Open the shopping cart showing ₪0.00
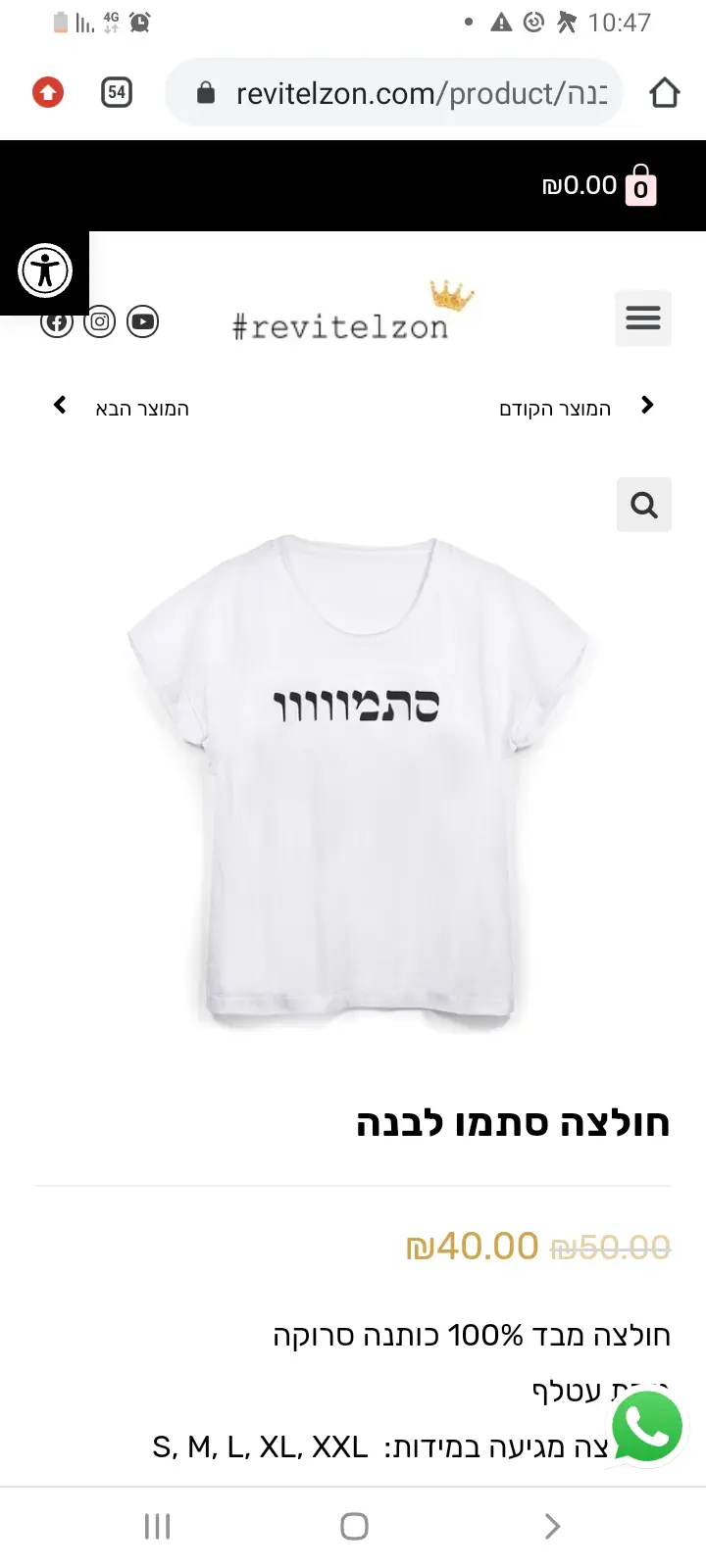 tap(599, 185)
